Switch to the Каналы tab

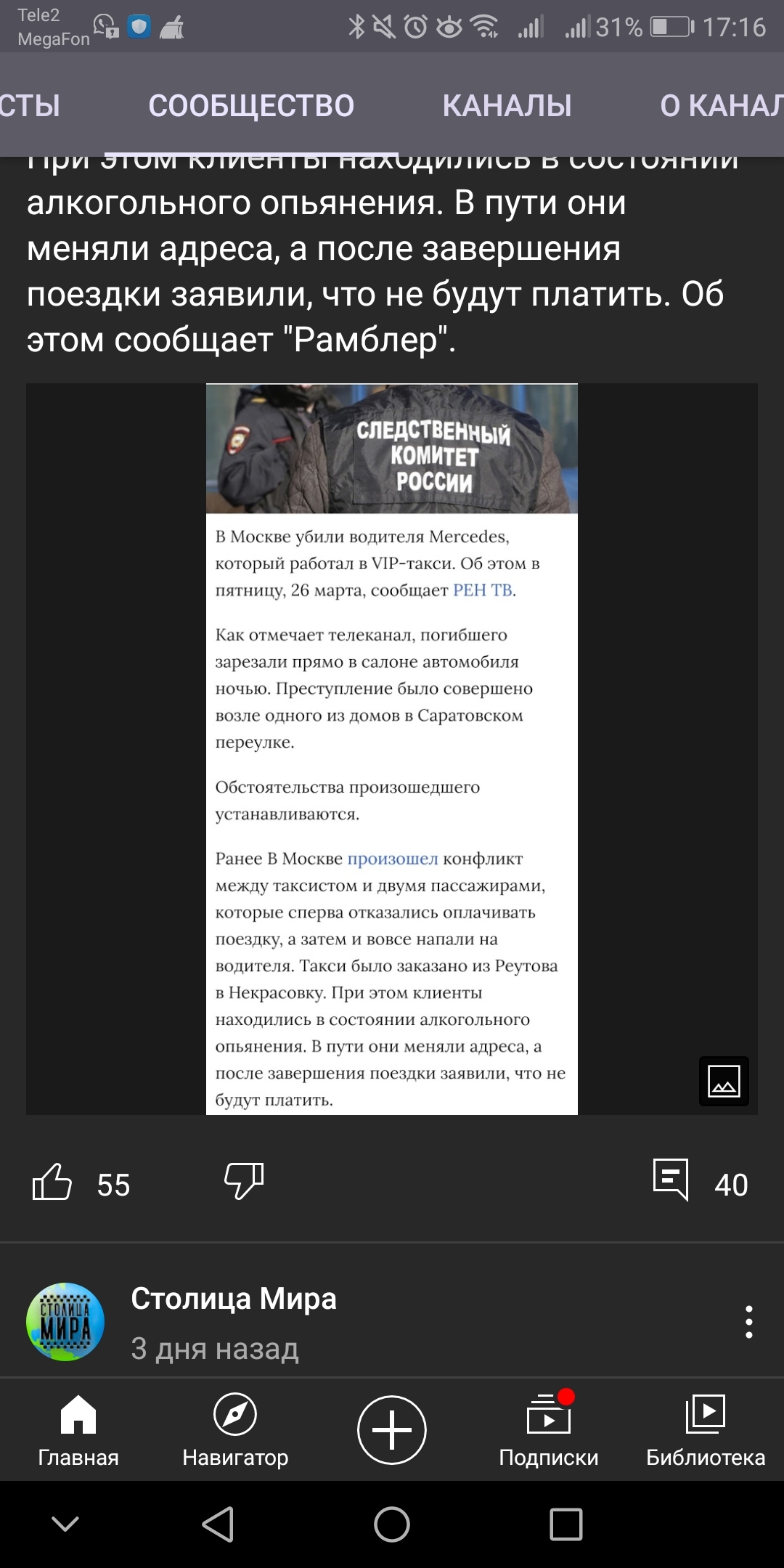[507, 106]
